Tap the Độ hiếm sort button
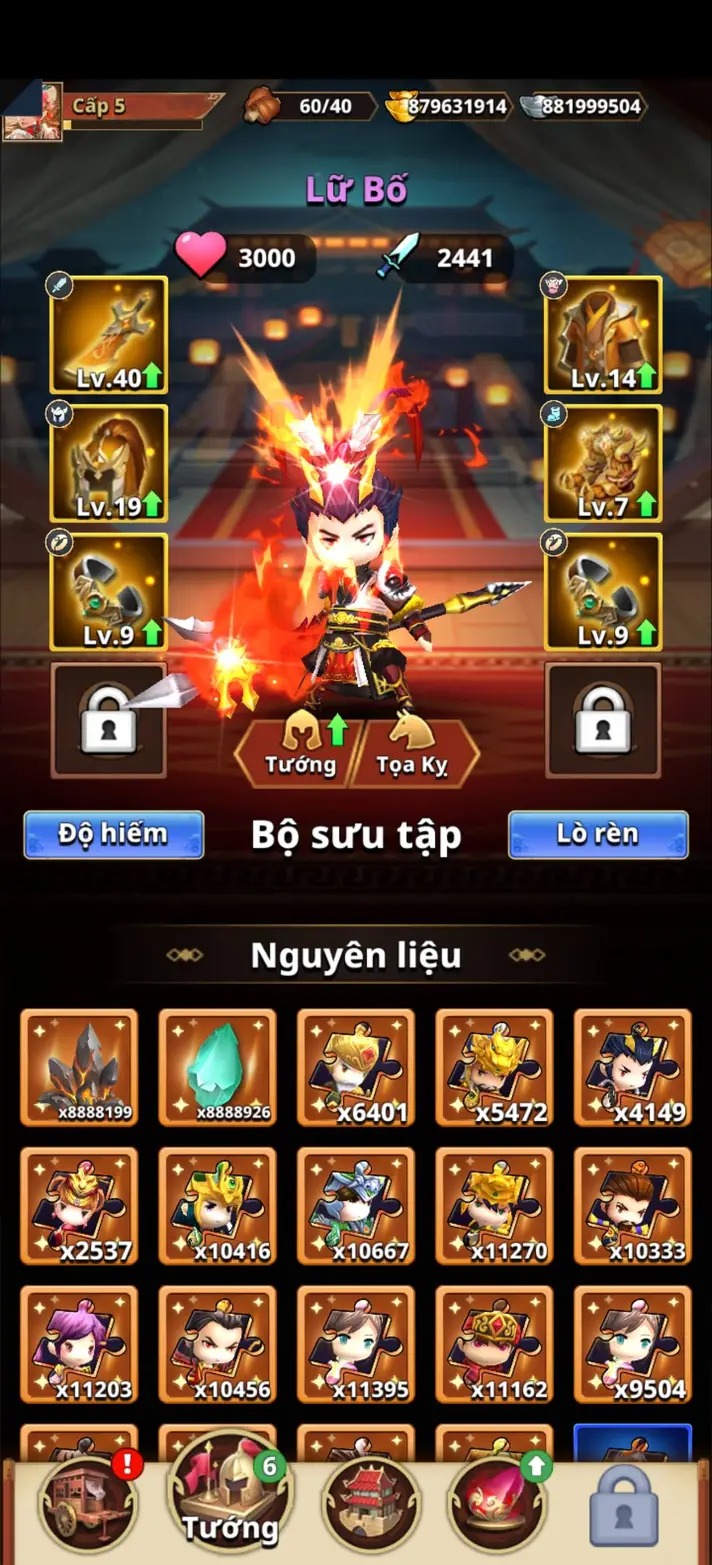Image resolution: width=712 pixels, height=1565 pixels. (114, 834)
